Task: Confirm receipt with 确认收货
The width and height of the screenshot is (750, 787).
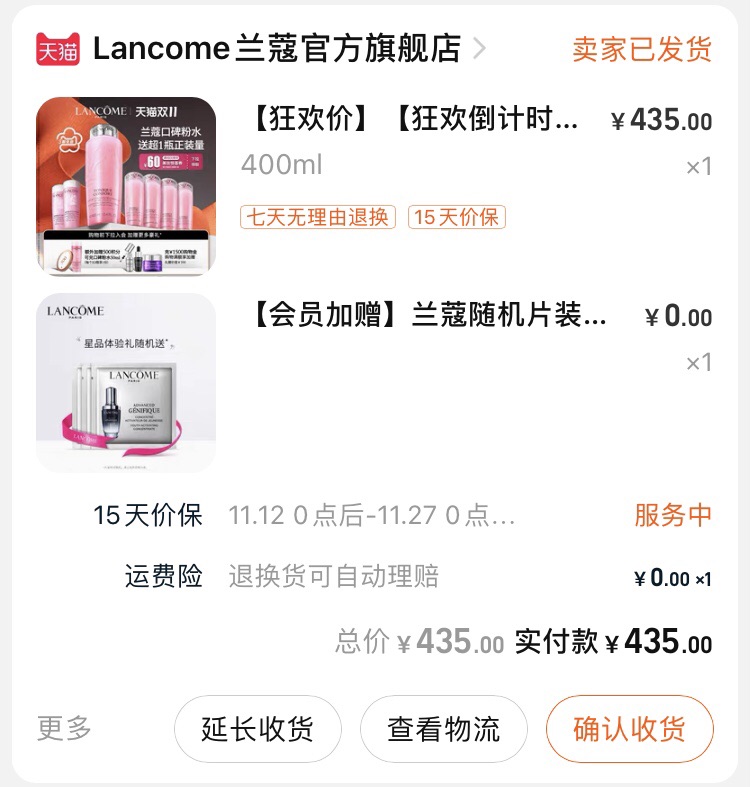Action: click(x=629, y=729)
